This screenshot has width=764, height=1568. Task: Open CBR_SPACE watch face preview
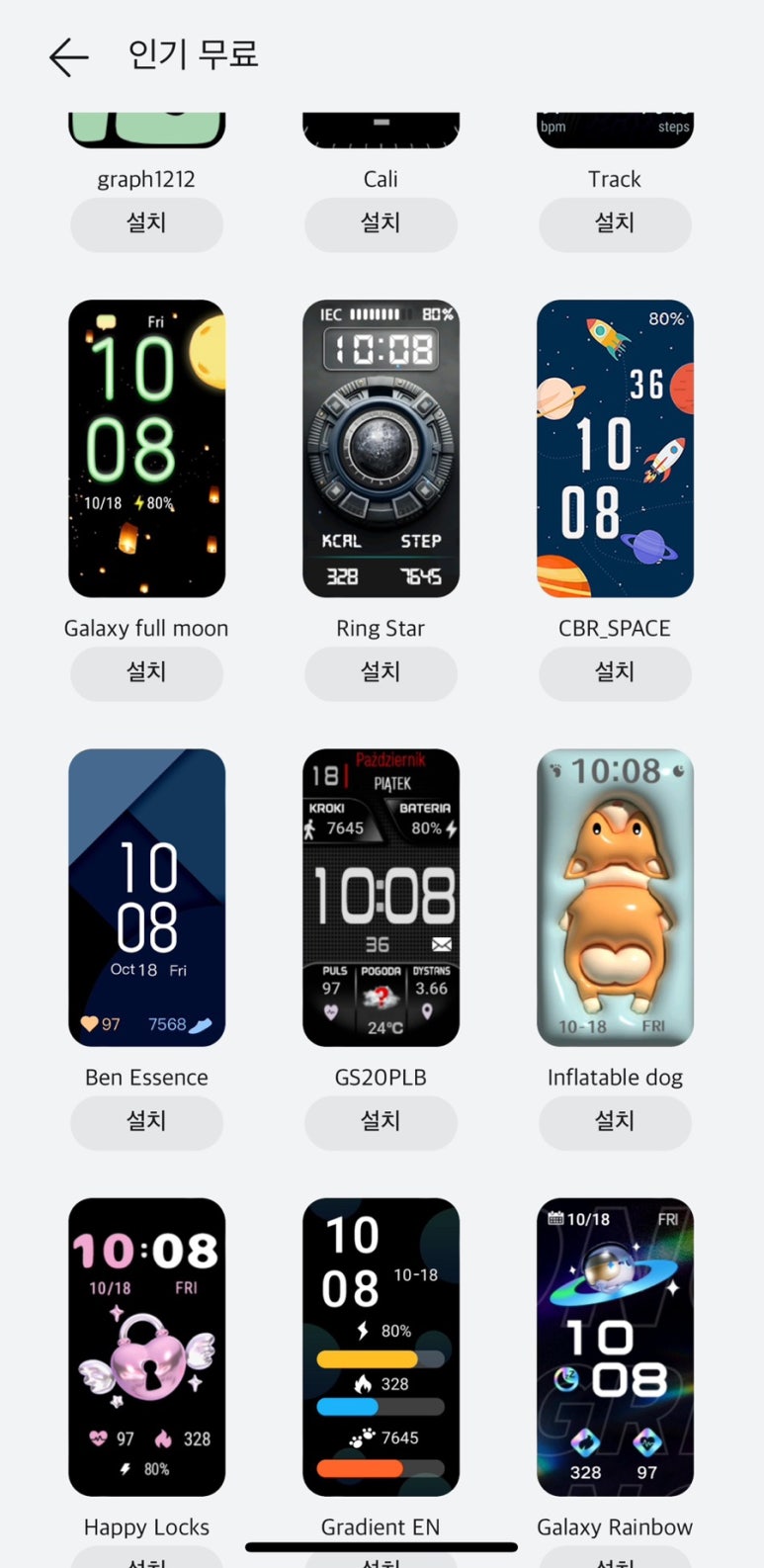615,449
